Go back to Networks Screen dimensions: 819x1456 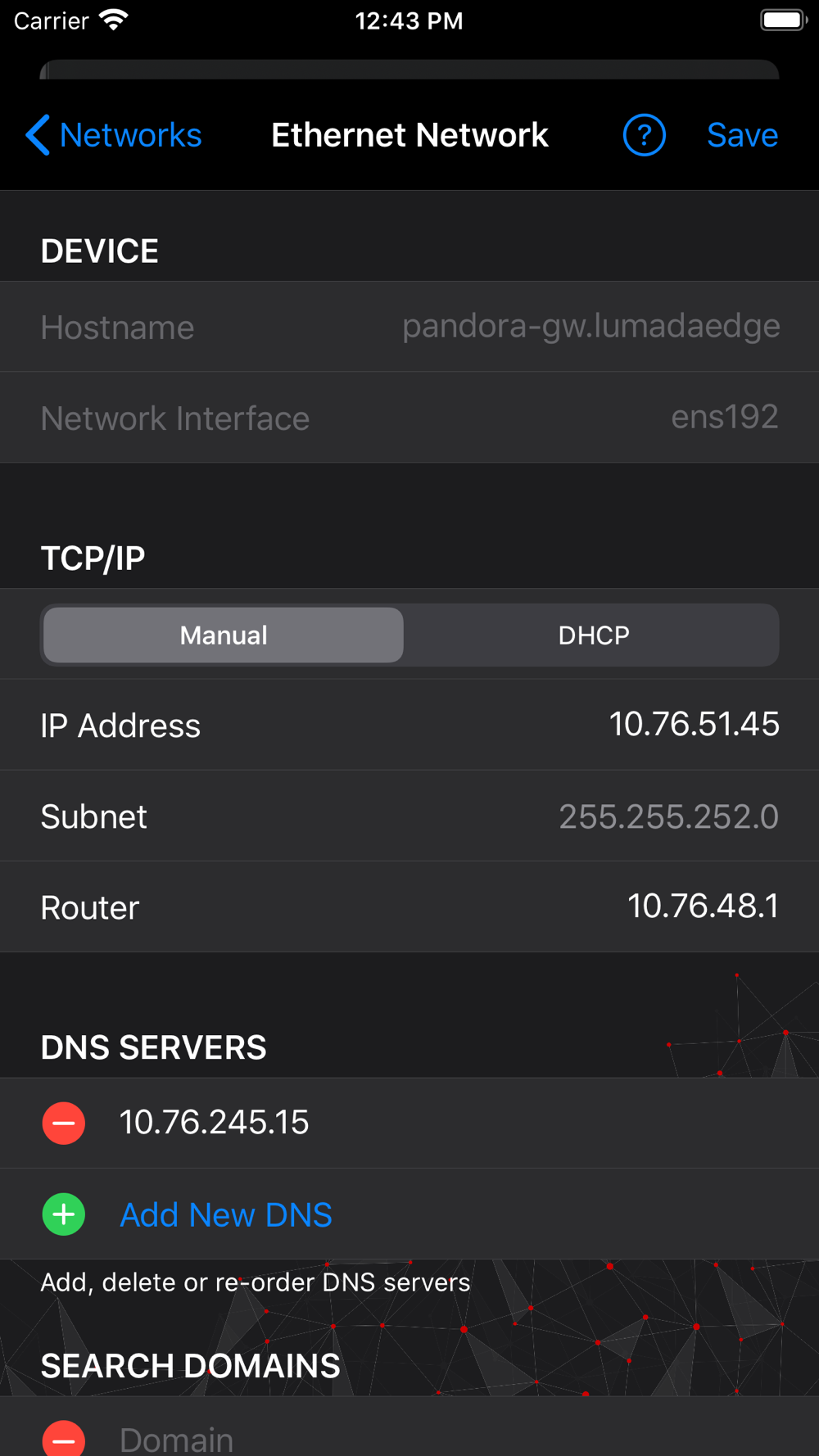pos(113,135)
